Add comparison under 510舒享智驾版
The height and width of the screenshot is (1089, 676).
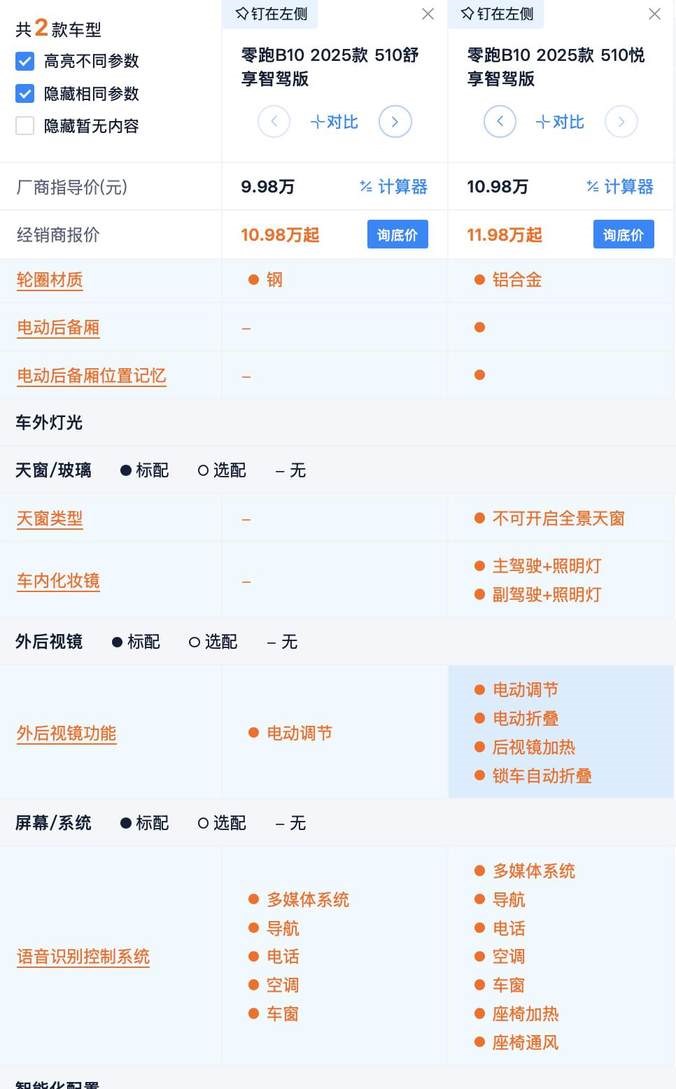[334, 122]
